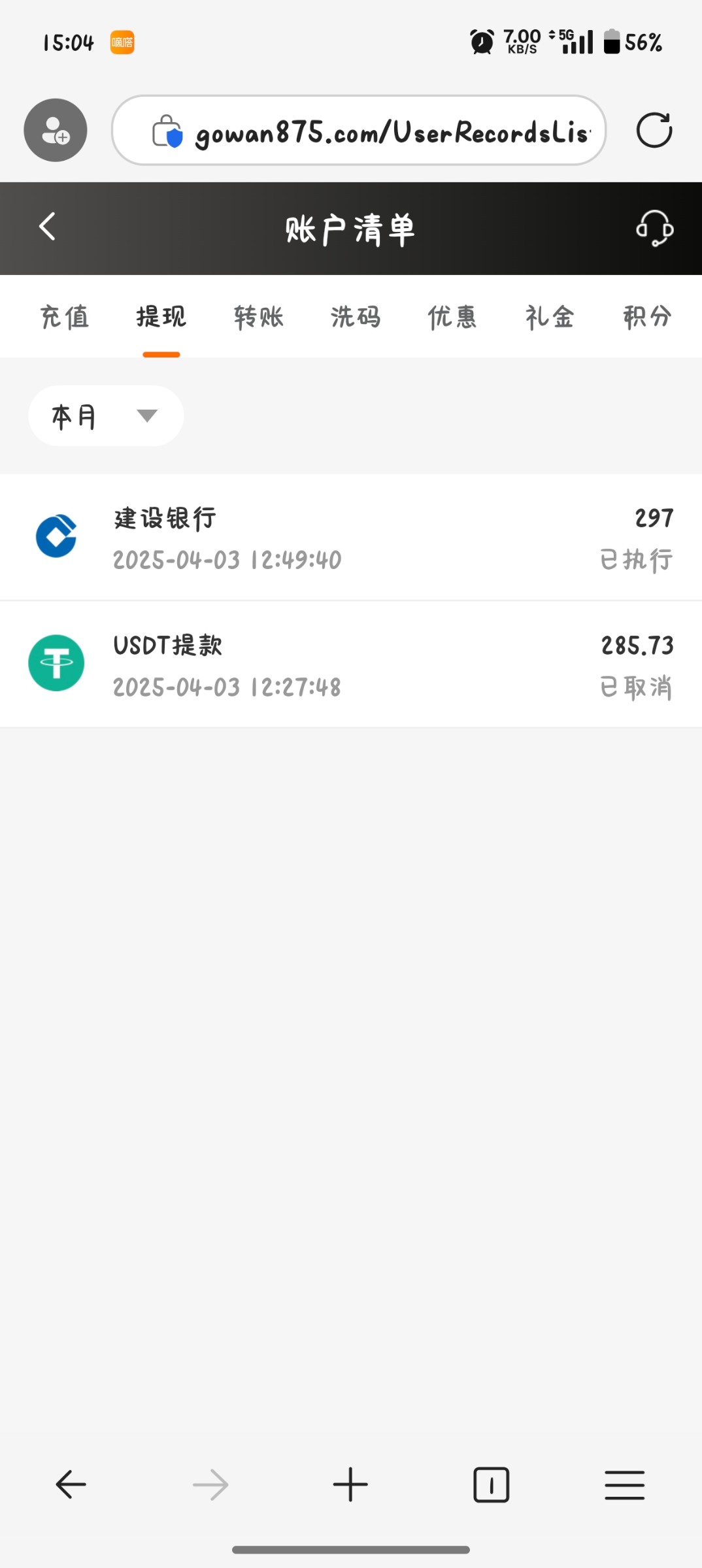
Task: Open the 洗码 tab
Action: pos(356,318)
